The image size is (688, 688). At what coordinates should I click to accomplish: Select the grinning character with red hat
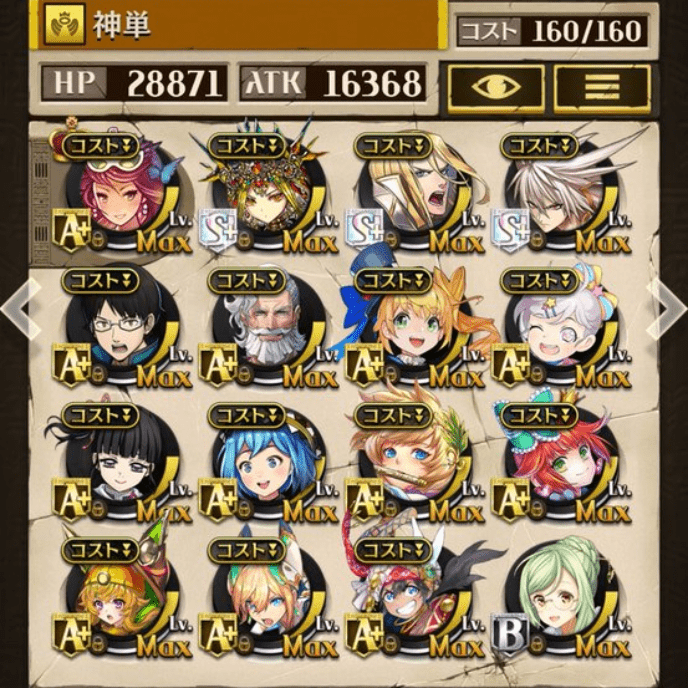(411, 596)
